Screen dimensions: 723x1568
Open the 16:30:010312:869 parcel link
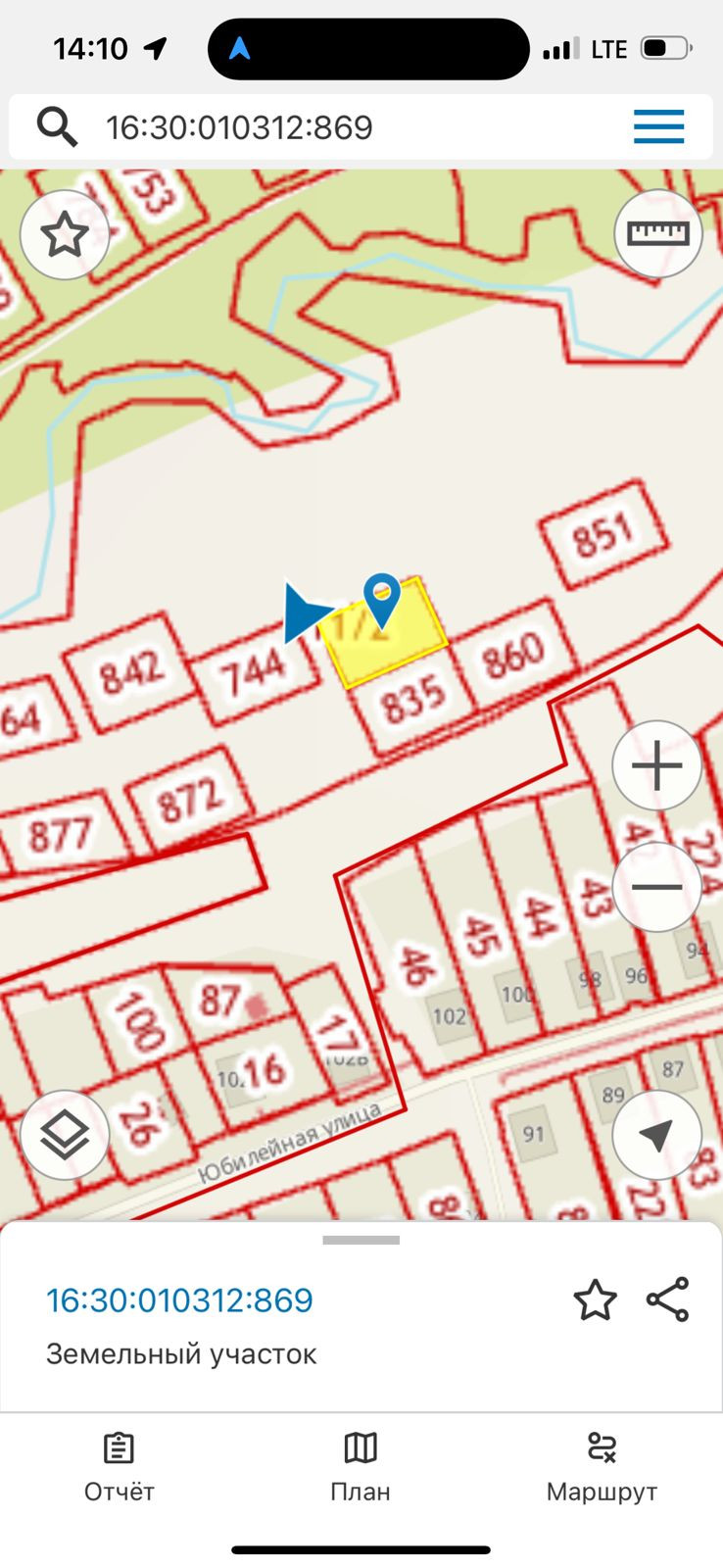tap(180, 1300)
